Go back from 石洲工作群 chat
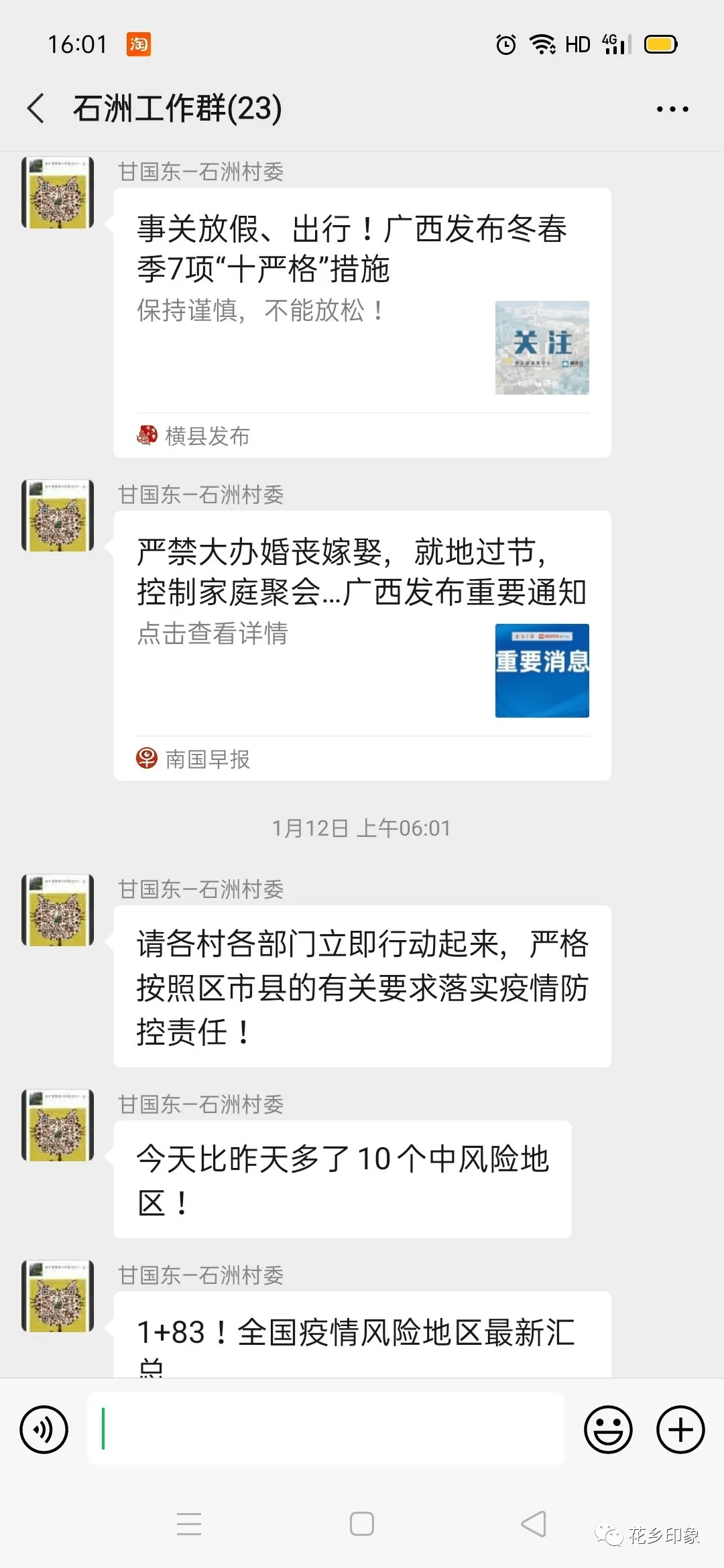Image resolution: width=724 pixels, height=1568 pixels. click(x=36, y=109)
